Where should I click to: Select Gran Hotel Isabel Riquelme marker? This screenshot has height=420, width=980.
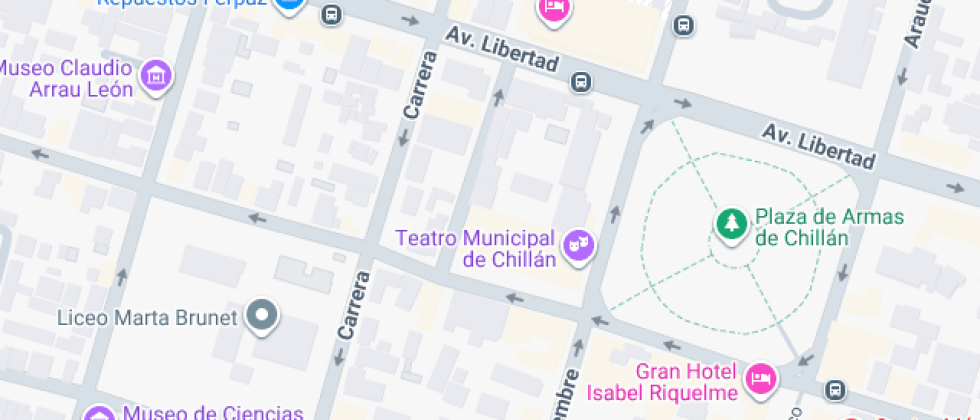pos(762,377)
